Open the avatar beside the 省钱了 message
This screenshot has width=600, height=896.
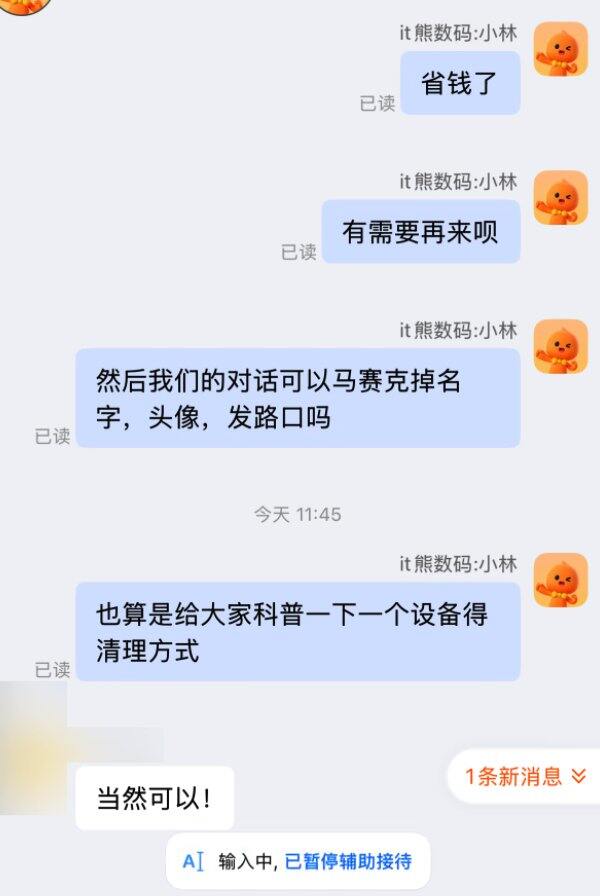(x=560, y=48)
